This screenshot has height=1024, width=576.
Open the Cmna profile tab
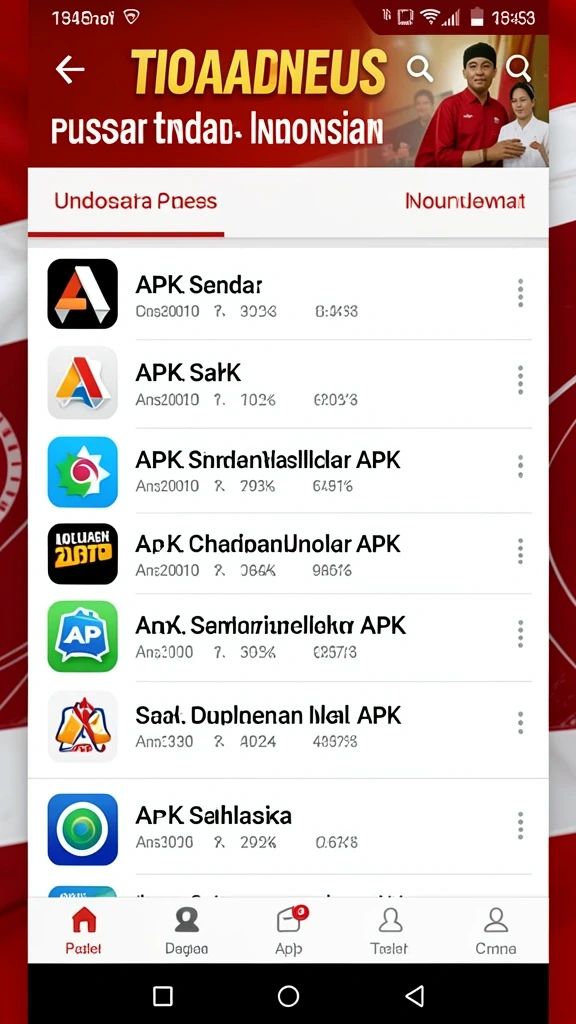[496, 930]
